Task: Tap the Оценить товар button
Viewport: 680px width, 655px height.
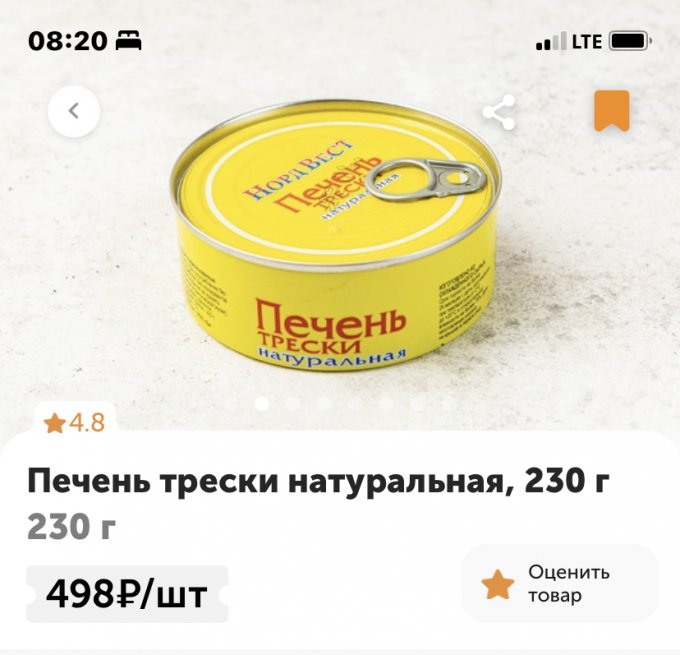Action: click(x=559, y=584)
